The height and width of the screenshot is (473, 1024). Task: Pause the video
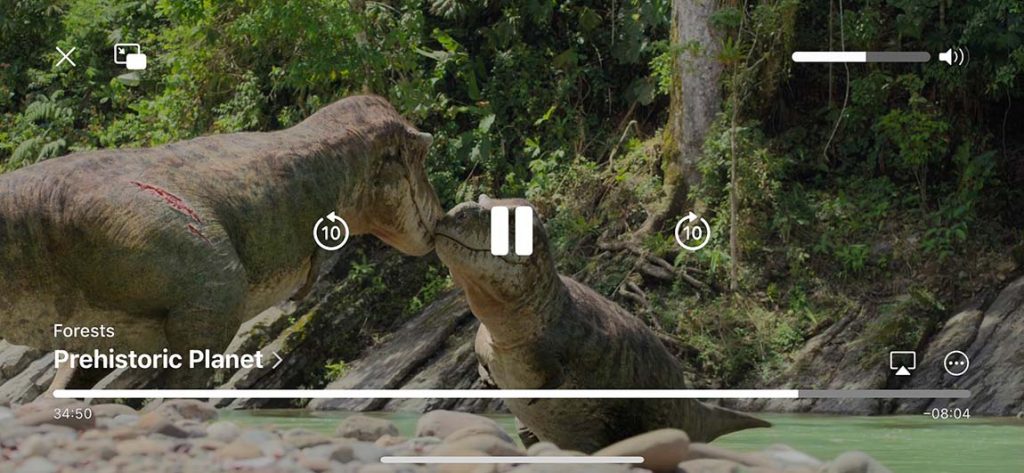pos(511,231)
